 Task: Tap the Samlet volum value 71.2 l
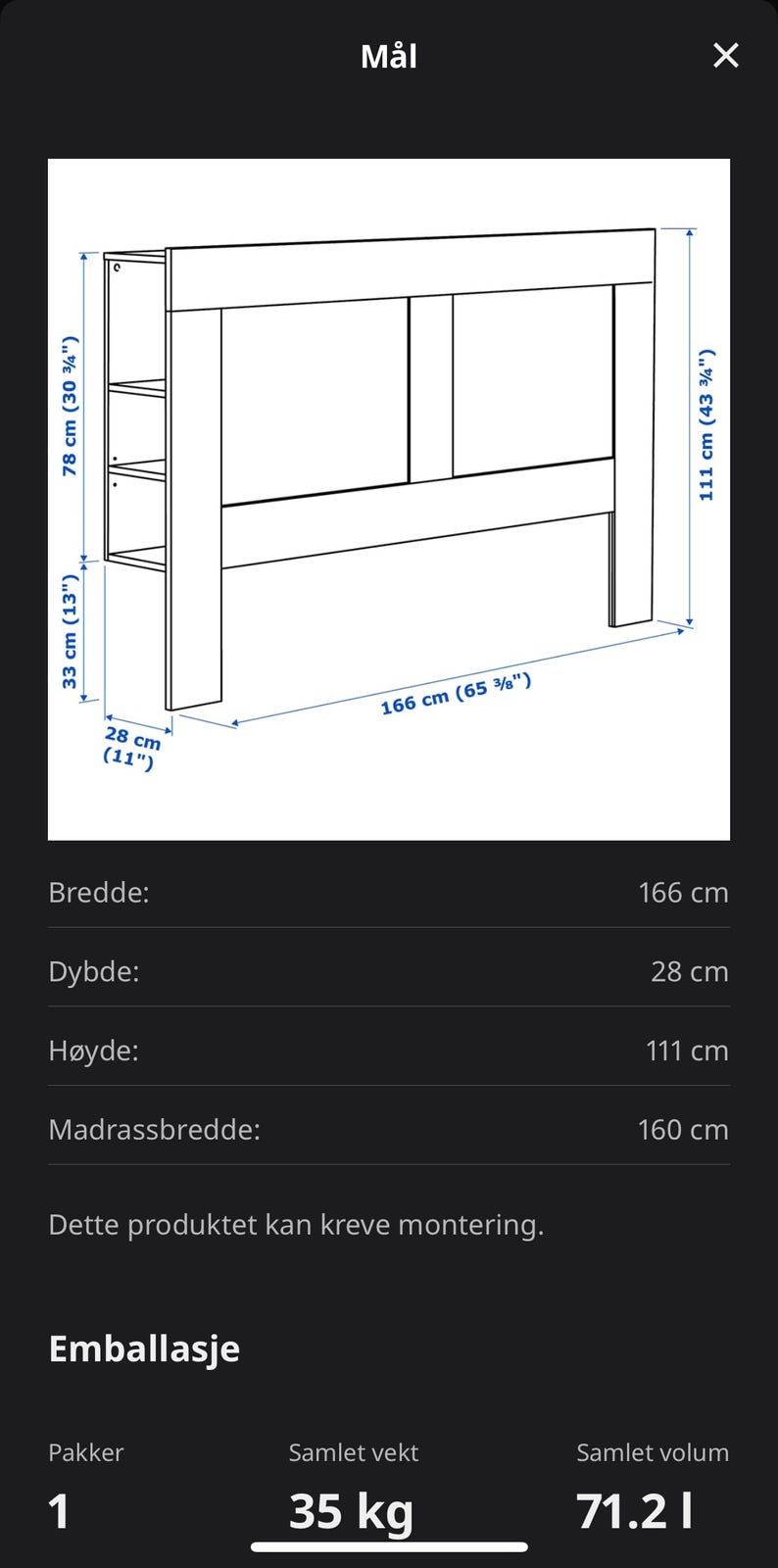pyautogui.click(x=653, y=1511)
